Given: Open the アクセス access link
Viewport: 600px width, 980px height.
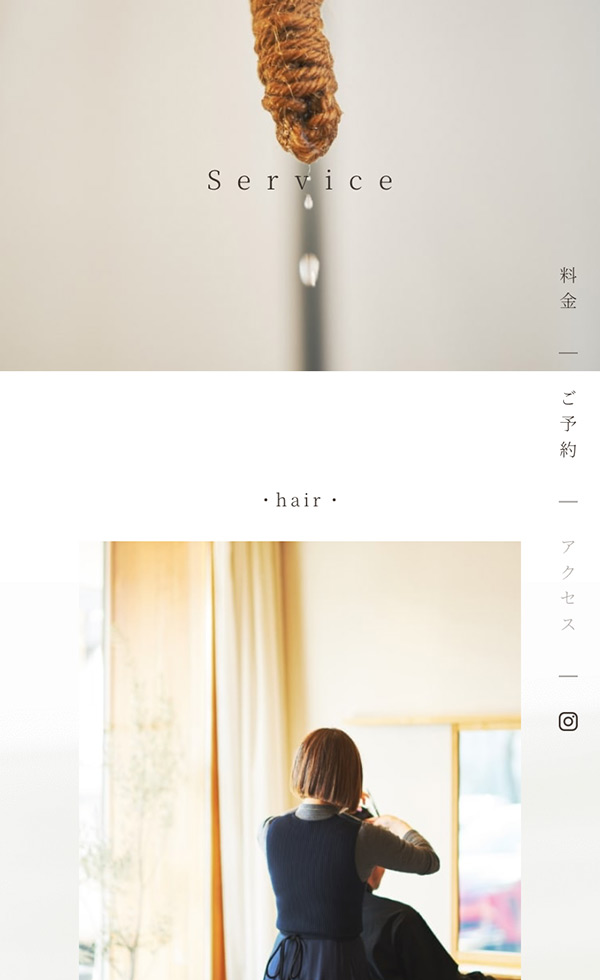Looking at the screenshot, I should click(568, 585).
